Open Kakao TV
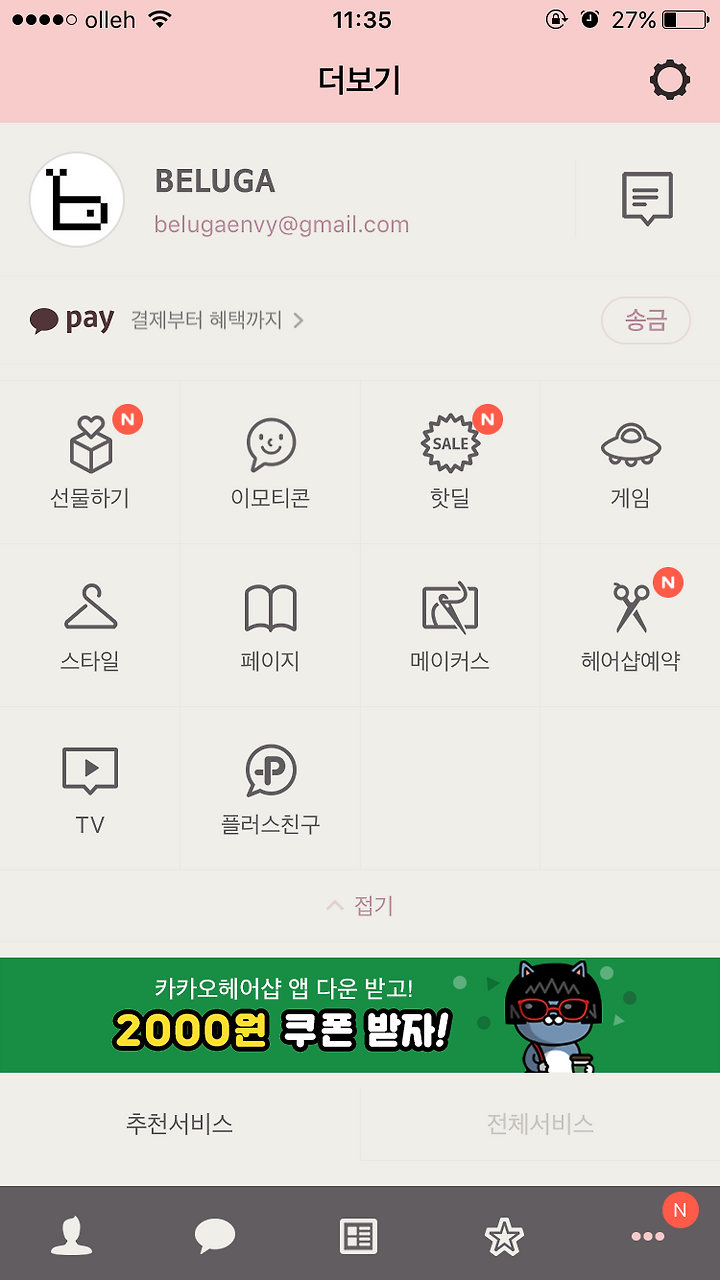720x1280 pixels. click(x=90, y=788)
